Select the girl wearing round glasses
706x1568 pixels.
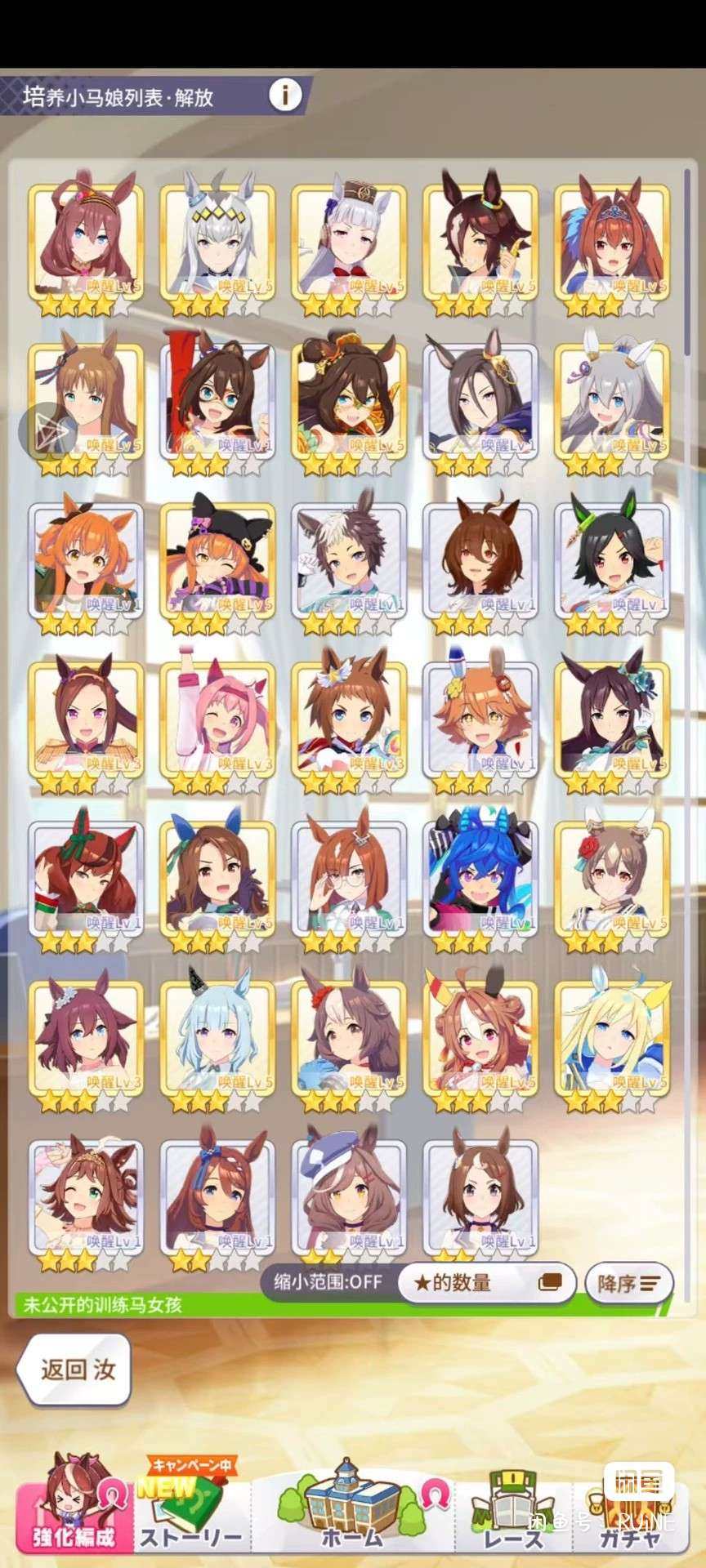(x=349, y=878)
